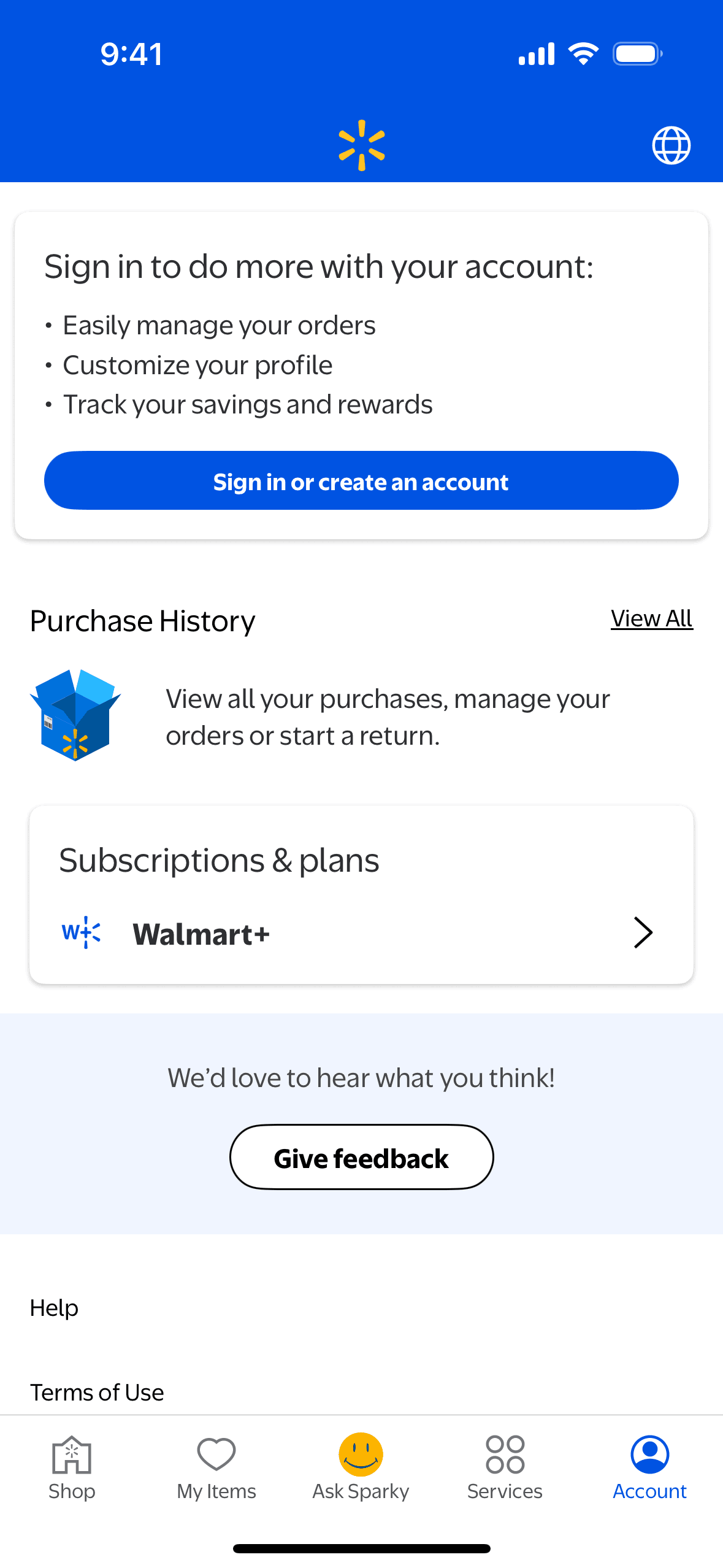Open View All purchase history
723x1568 pixels.
[651, 618]
